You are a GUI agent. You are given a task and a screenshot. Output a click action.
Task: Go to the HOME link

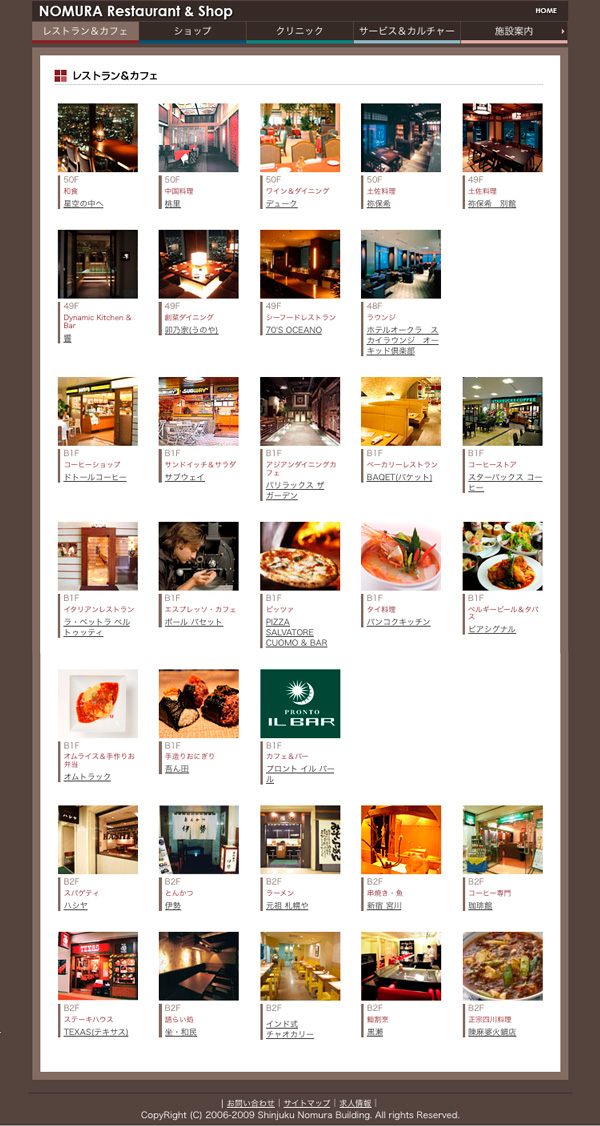[545, 11]
